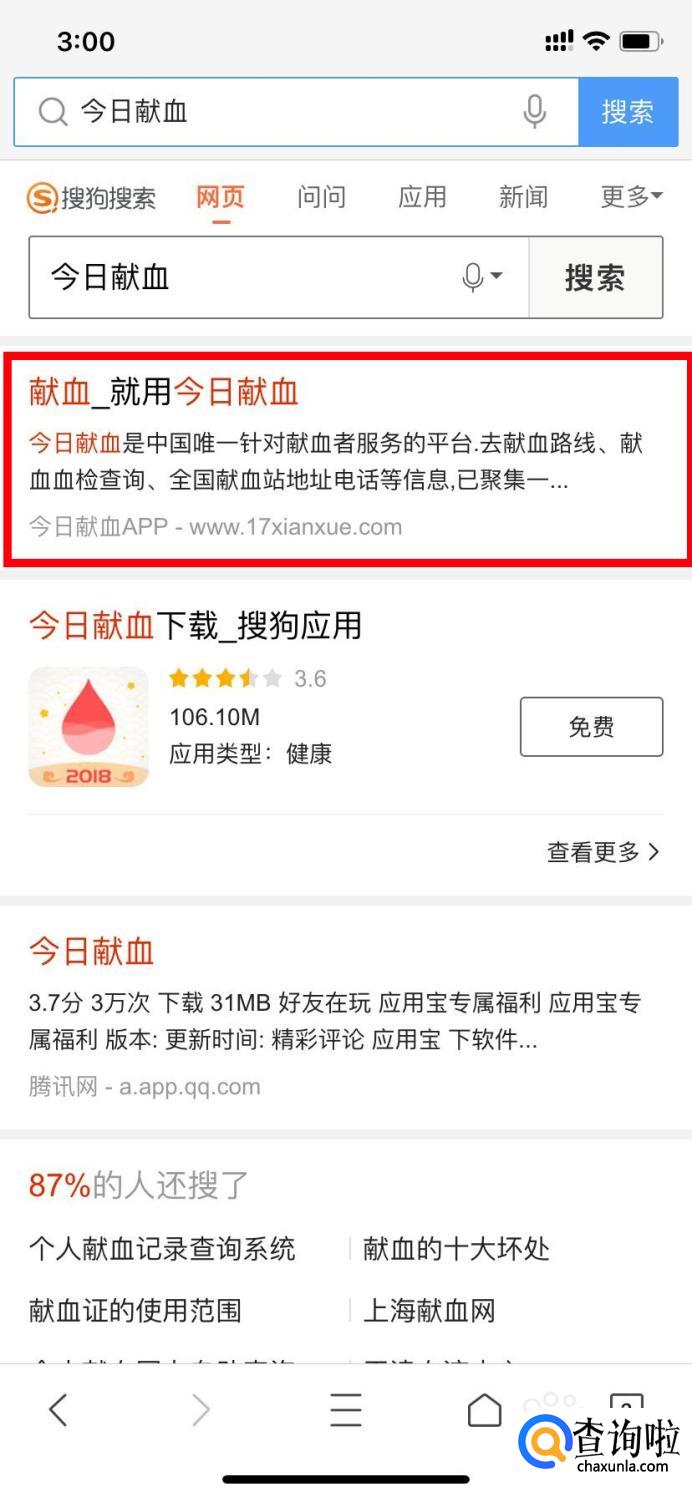Switch to the 应用 tab
The width and height of the screenshot is (692, 1497).
(x=422, y=197)
